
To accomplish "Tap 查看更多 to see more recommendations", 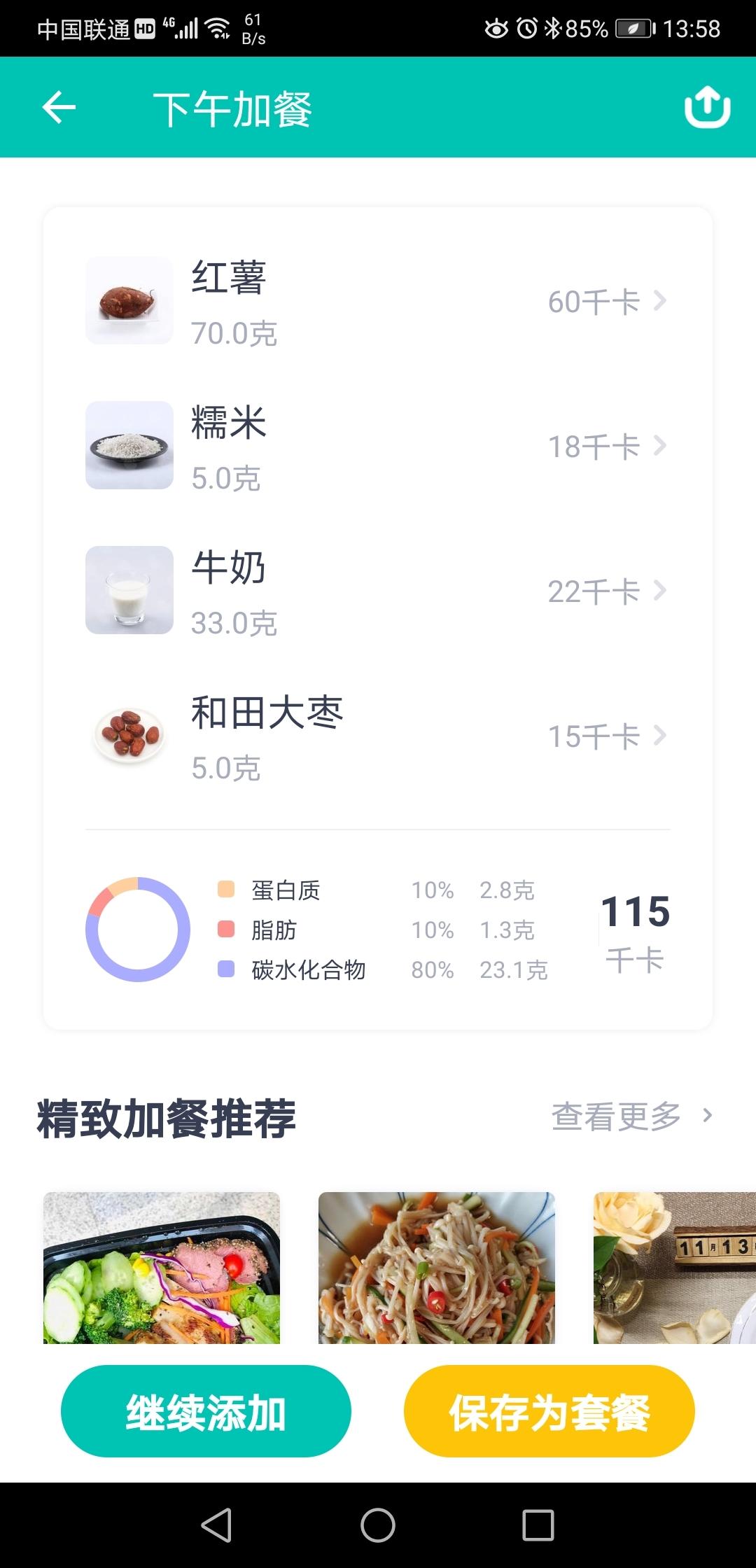I will click(631, 1116).
